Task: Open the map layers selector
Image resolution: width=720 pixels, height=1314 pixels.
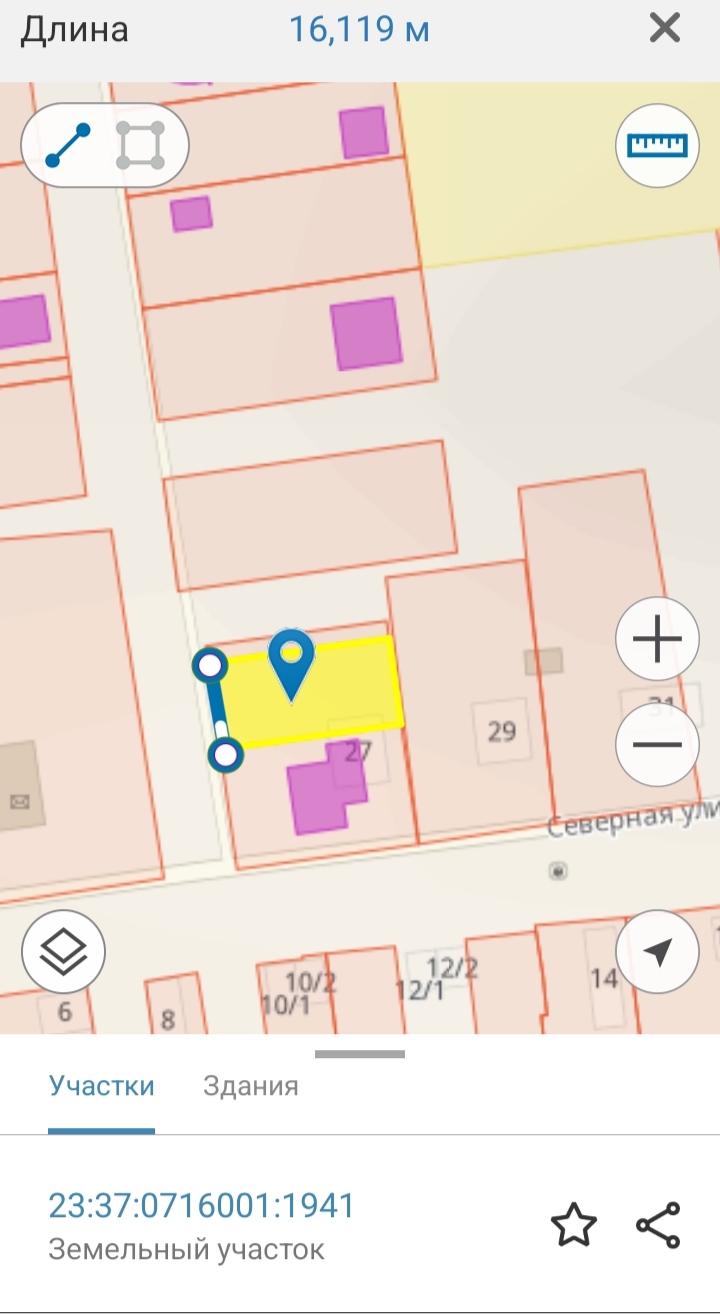Action: [63, 951]
